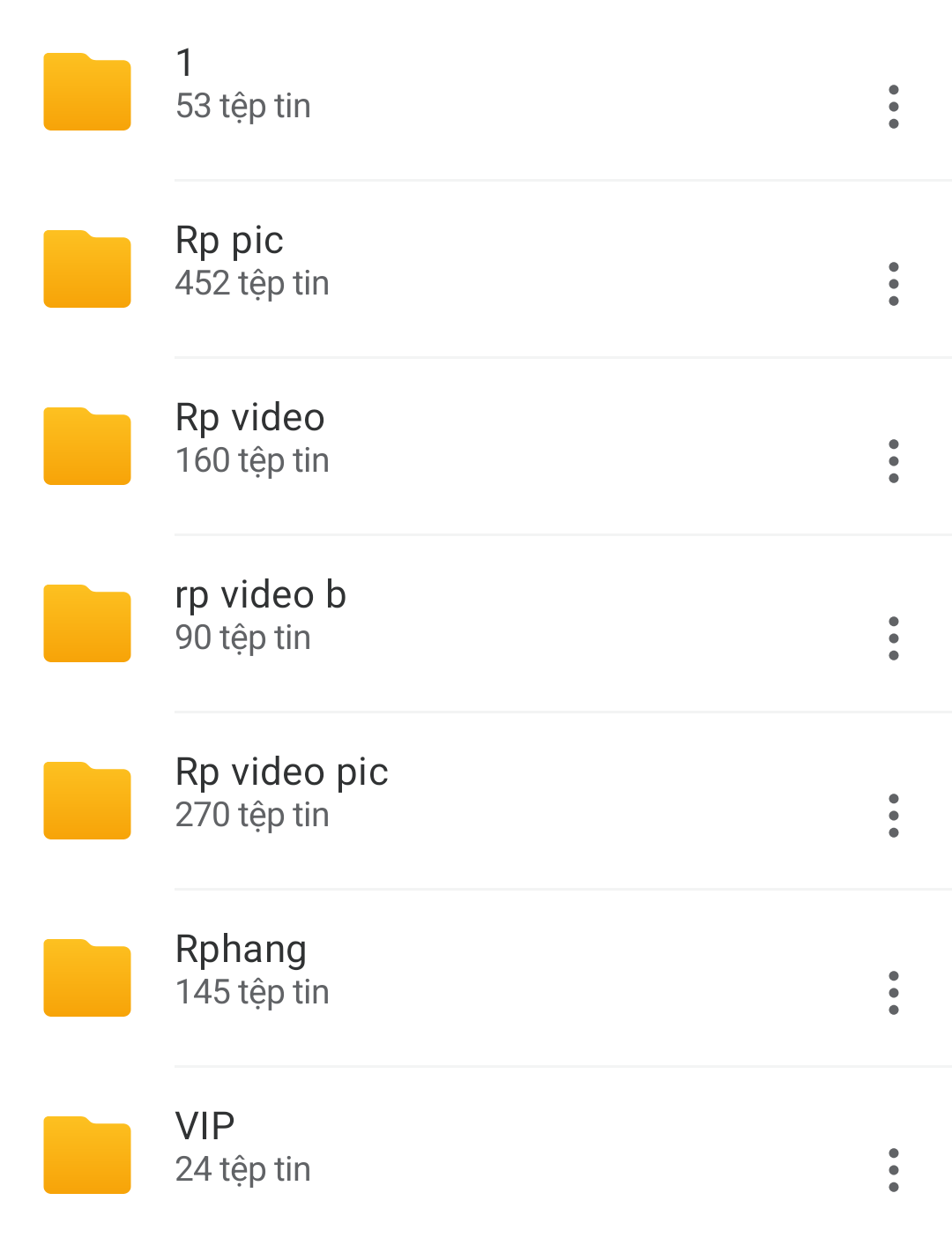Open the "Rp video pic" folder icon
Screen dimensions: 952x1238
(x=86, y=800)
